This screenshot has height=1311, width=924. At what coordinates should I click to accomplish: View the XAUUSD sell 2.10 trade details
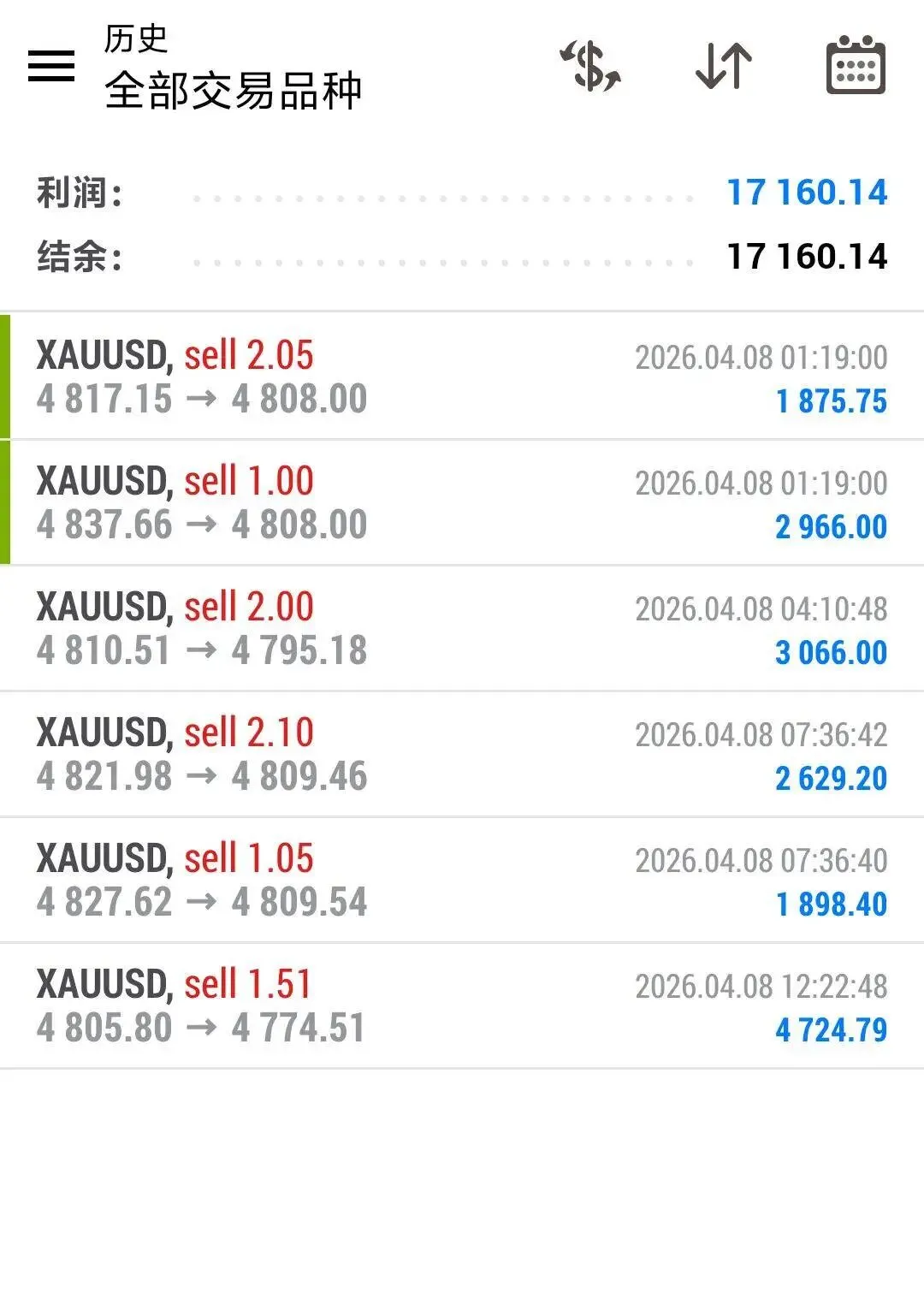tap(462, 754)
